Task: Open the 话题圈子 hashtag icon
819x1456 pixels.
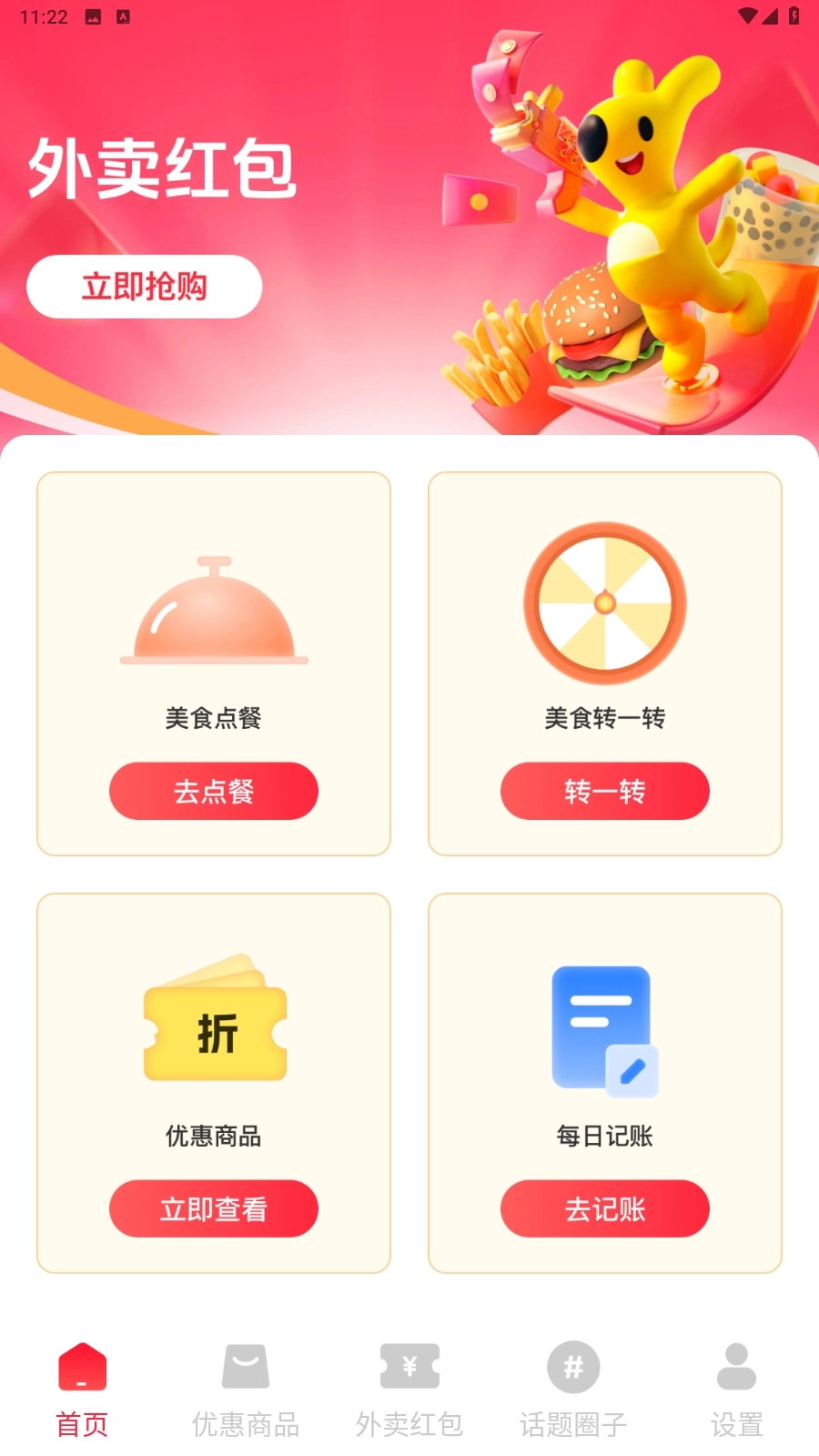Action: [573, 1368]
